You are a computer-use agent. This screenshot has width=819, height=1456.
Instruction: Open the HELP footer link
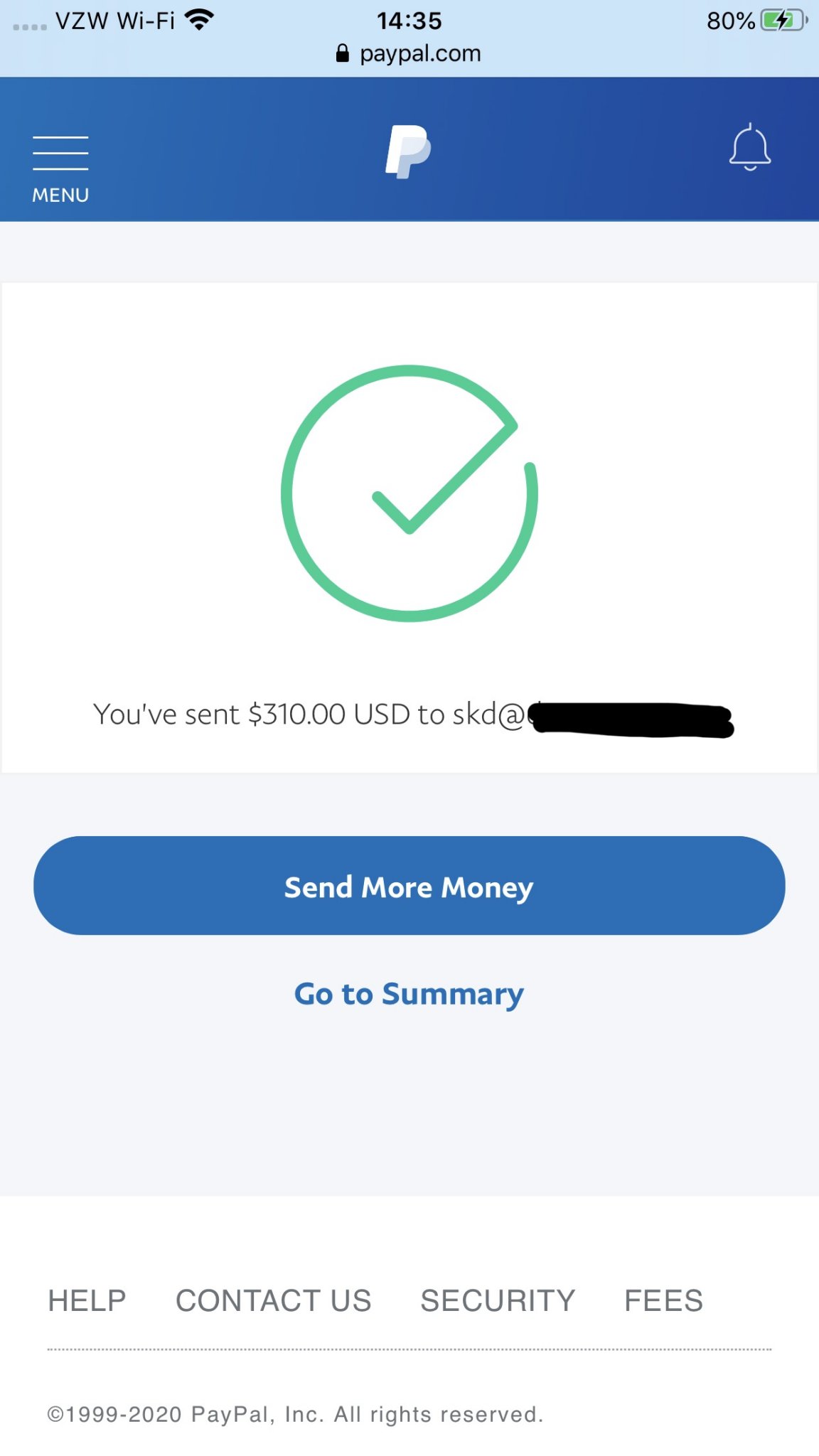(x=87, y=1300)
